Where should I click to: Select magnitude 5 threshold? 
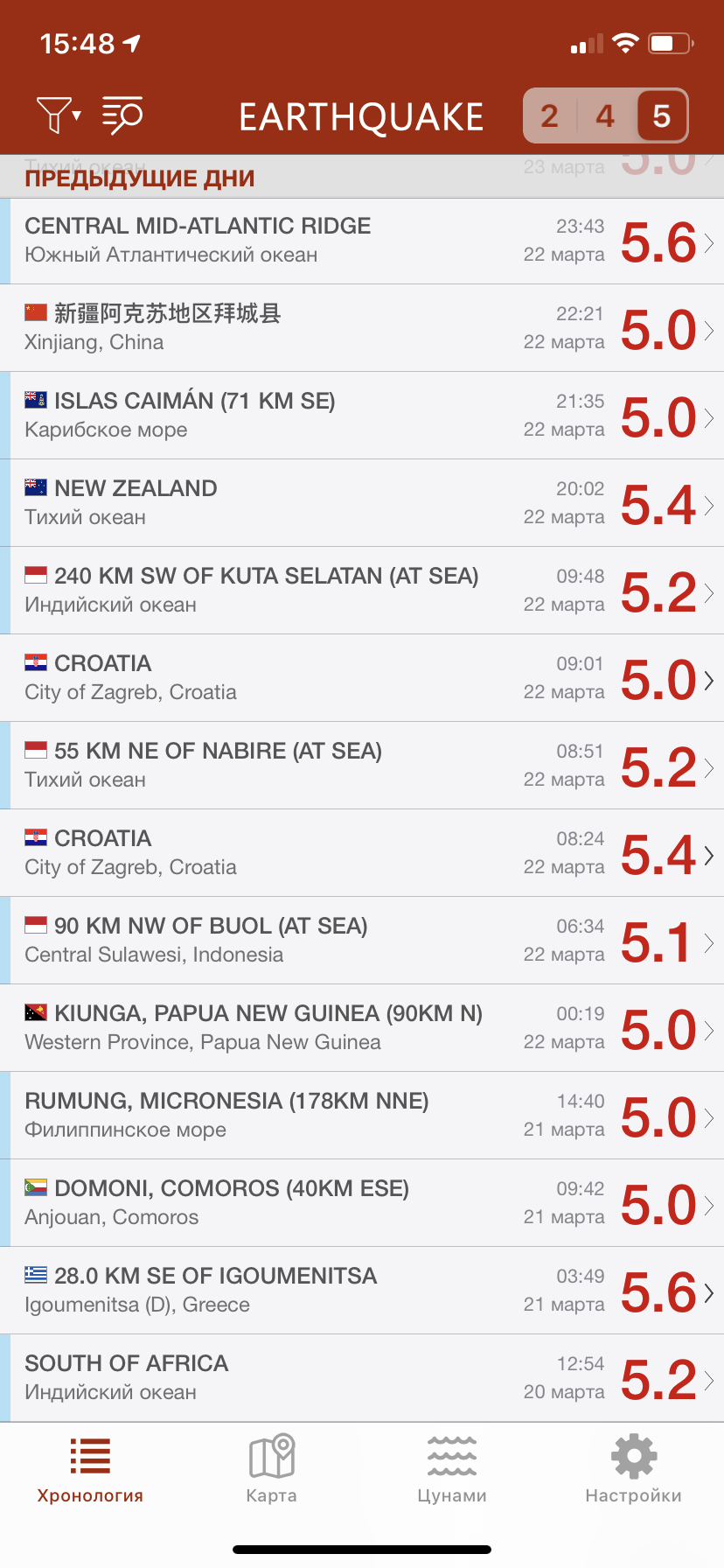click(x=661, y=115)
